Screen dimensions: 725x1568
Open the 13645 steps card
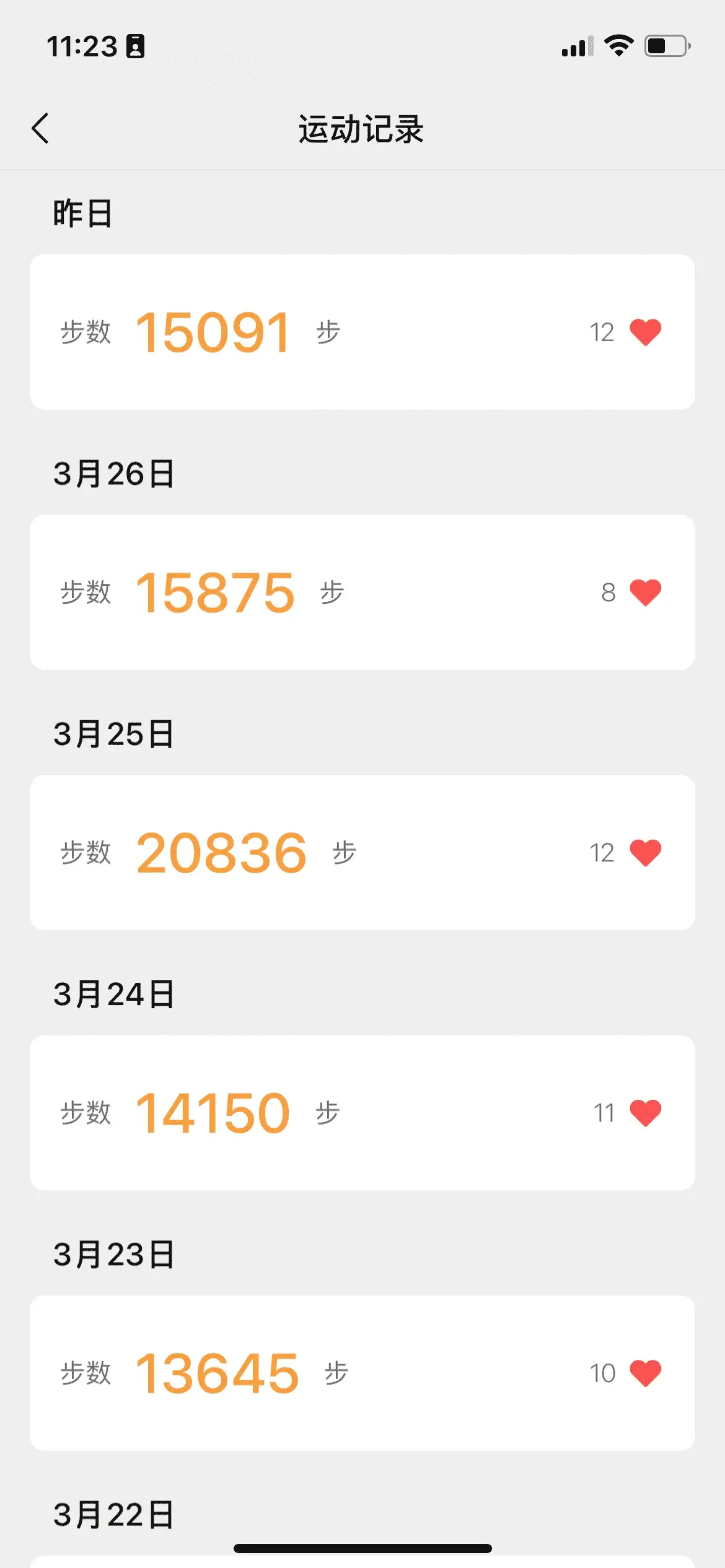coord(362,1373)
